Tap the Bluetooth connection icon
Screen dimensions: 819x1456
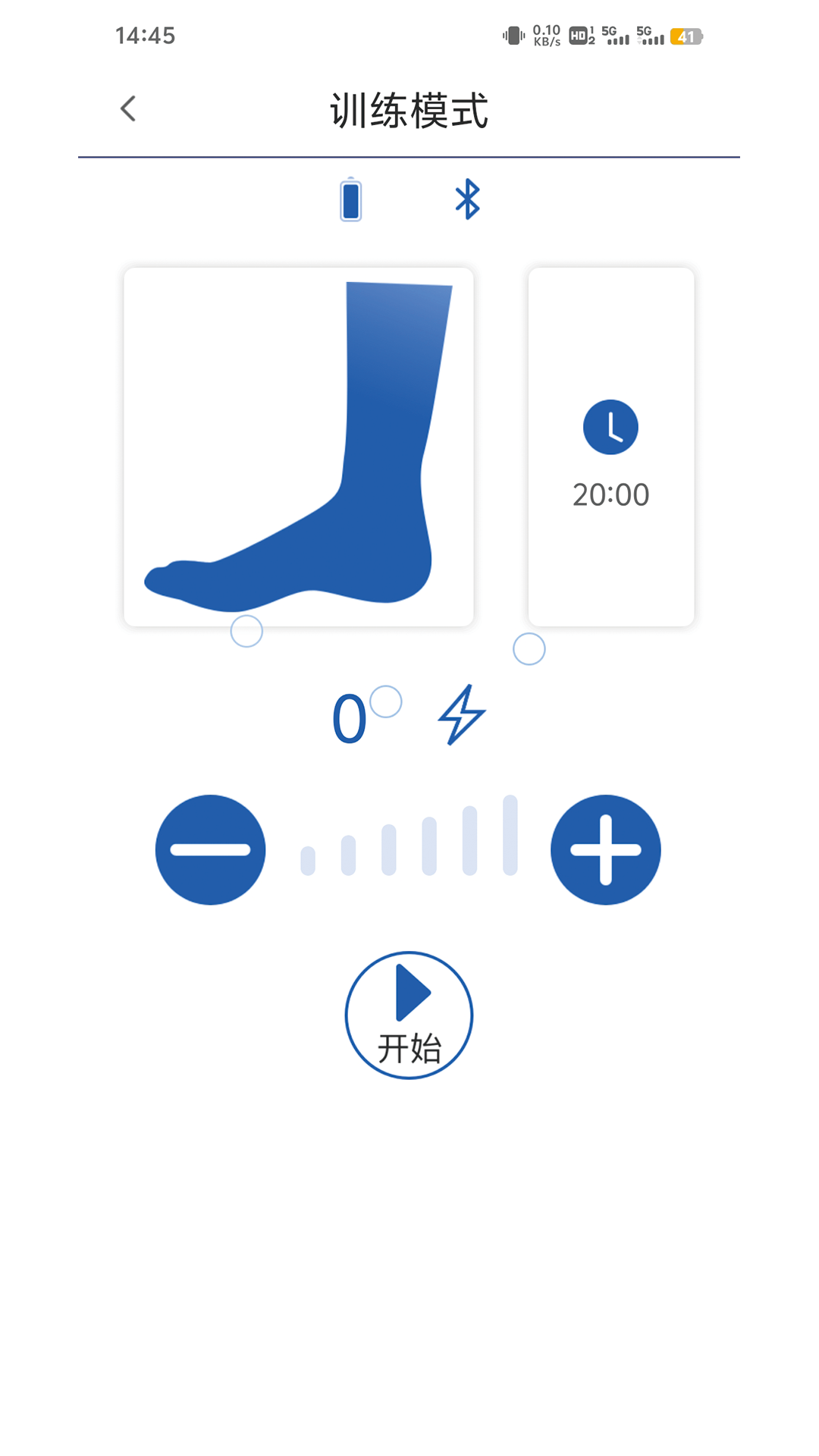[467, 199]
